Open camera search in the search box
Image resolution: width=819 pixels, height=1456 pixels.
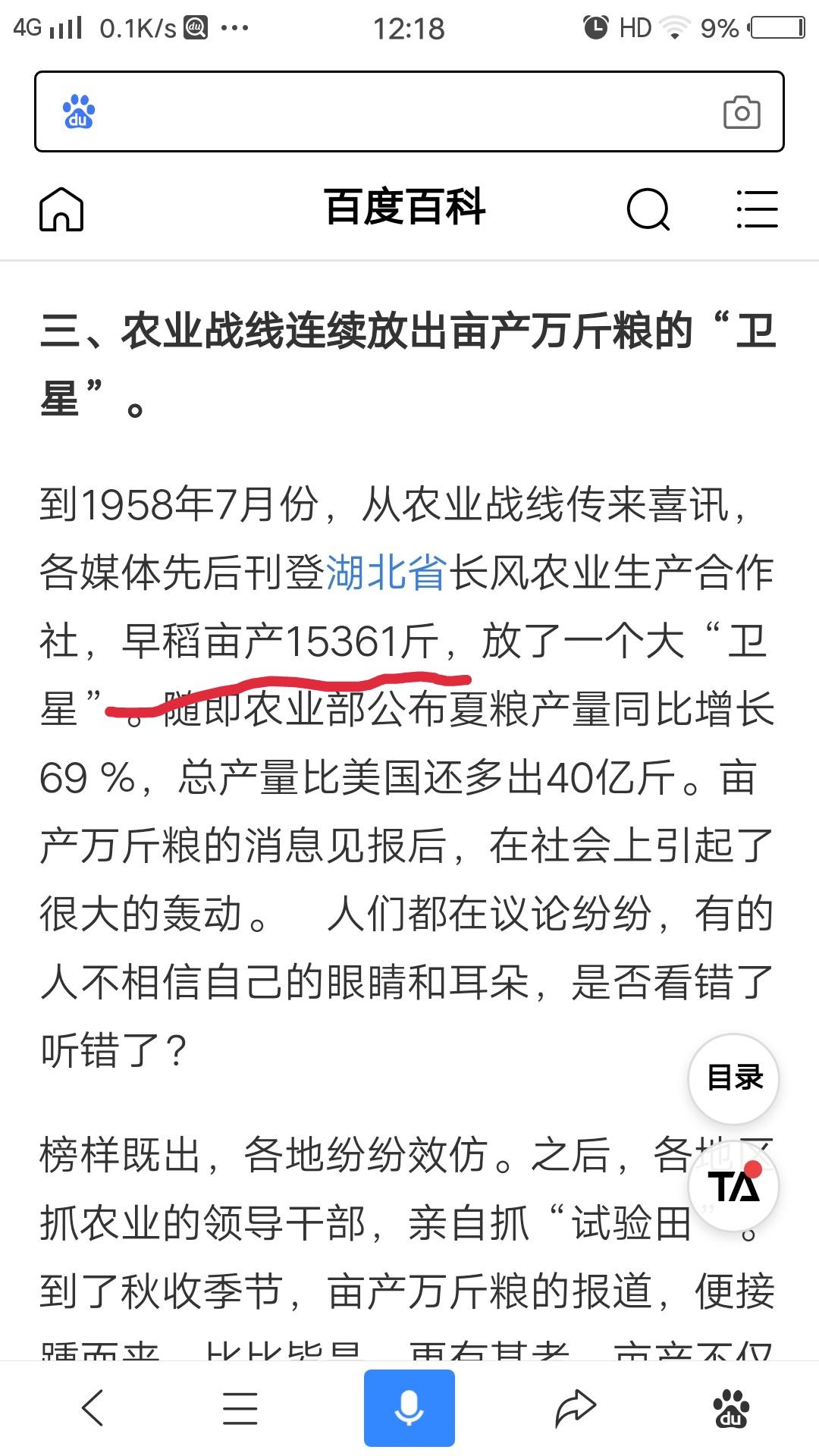(741, 112)
